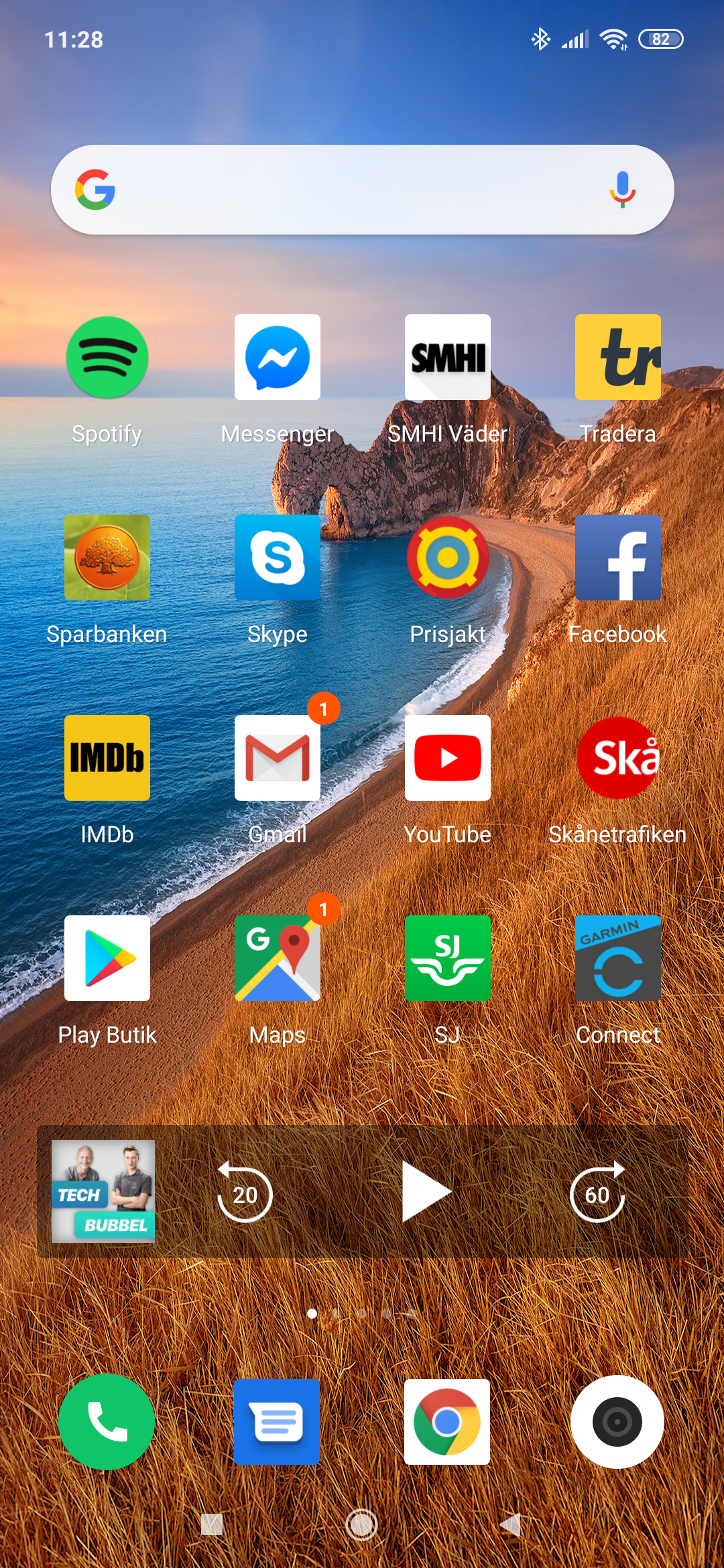Open the IMDb app
Image resolution: width=724 pixels, height=1568 pixels.
107,758
